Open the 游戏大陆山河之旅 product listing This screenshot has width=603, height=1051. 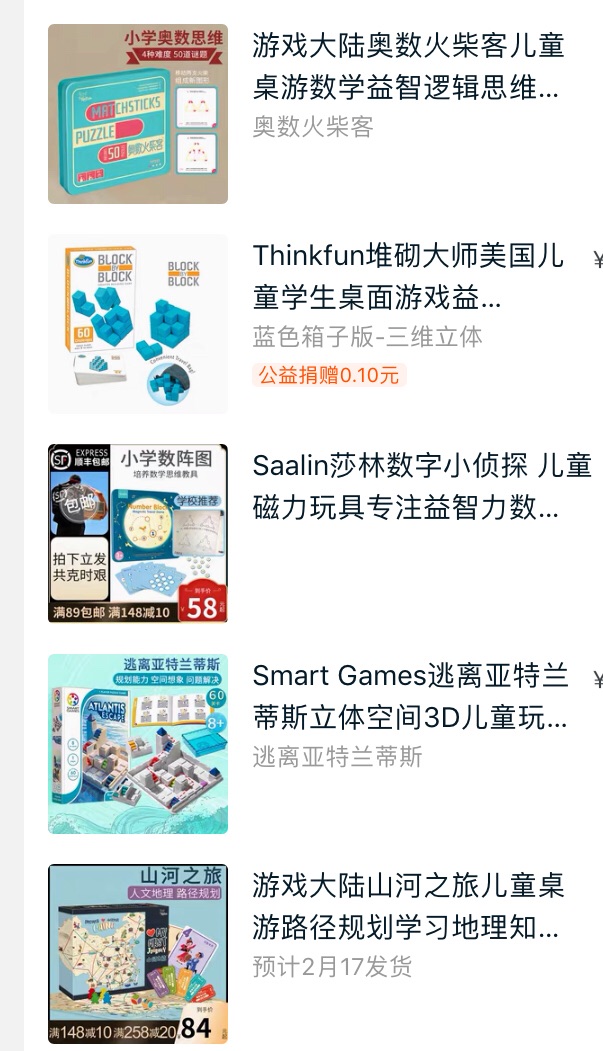(x=408, y=906)
